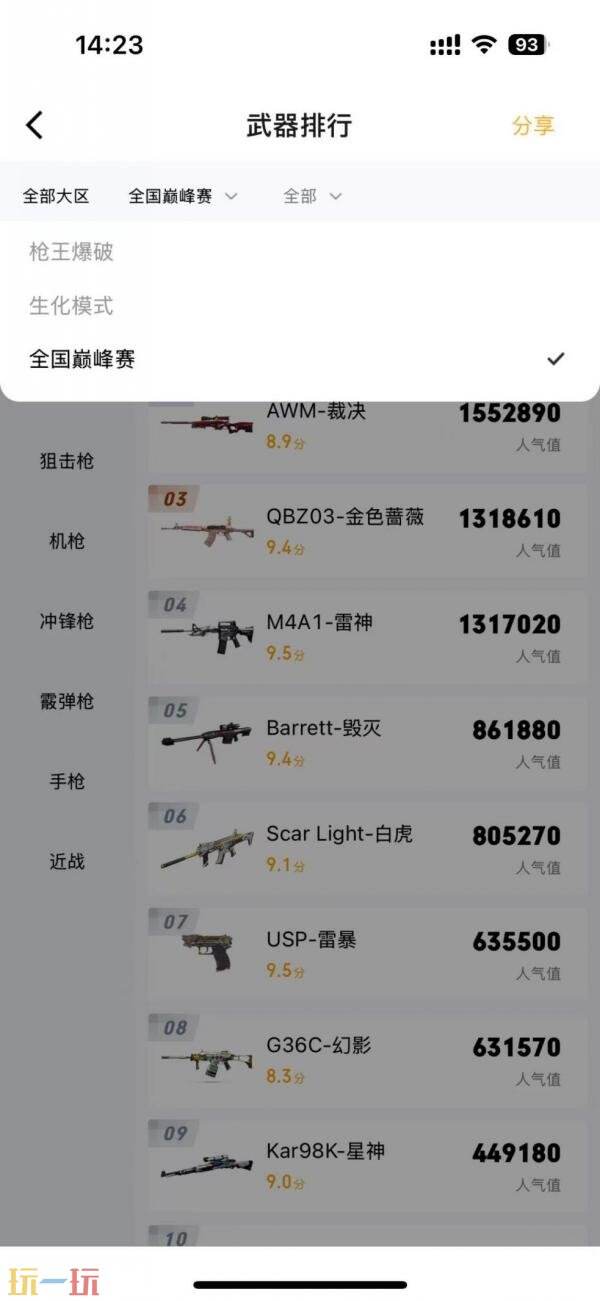Switch to 机枪 weapon category
The width and height of the screenshot is (600, 1301).
tap(67, 541)
